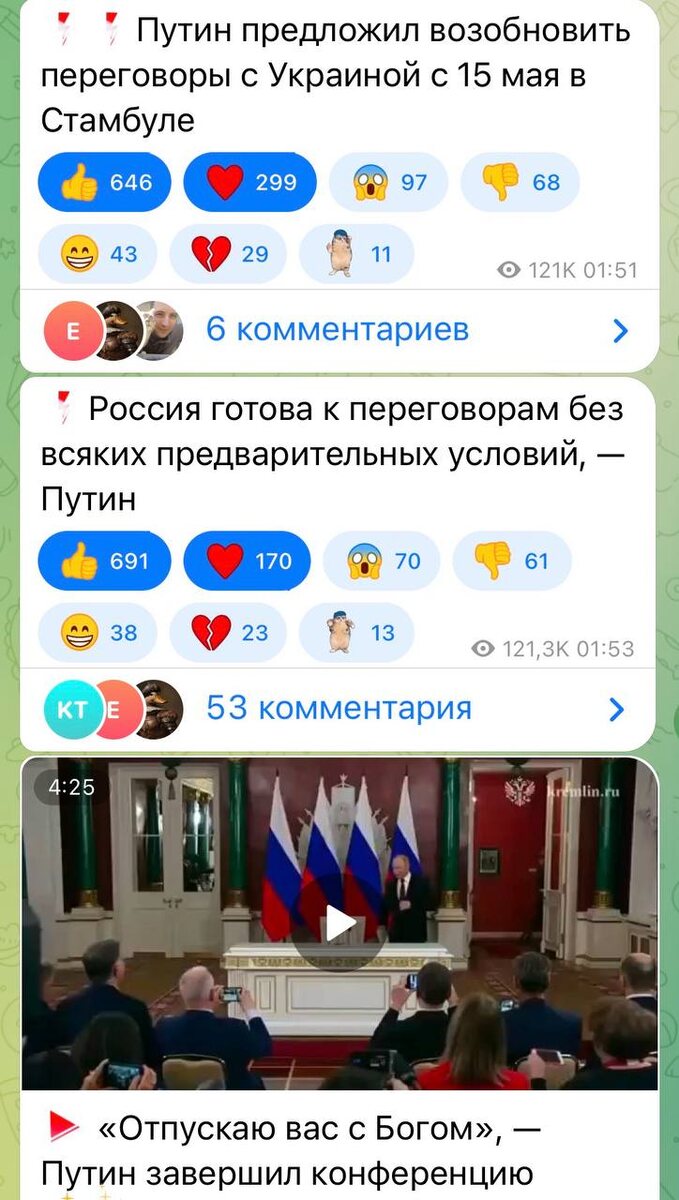Tap grinning face reaction showing 43
This screenshot has width=679, height=1200.
(x=97, y=254)
